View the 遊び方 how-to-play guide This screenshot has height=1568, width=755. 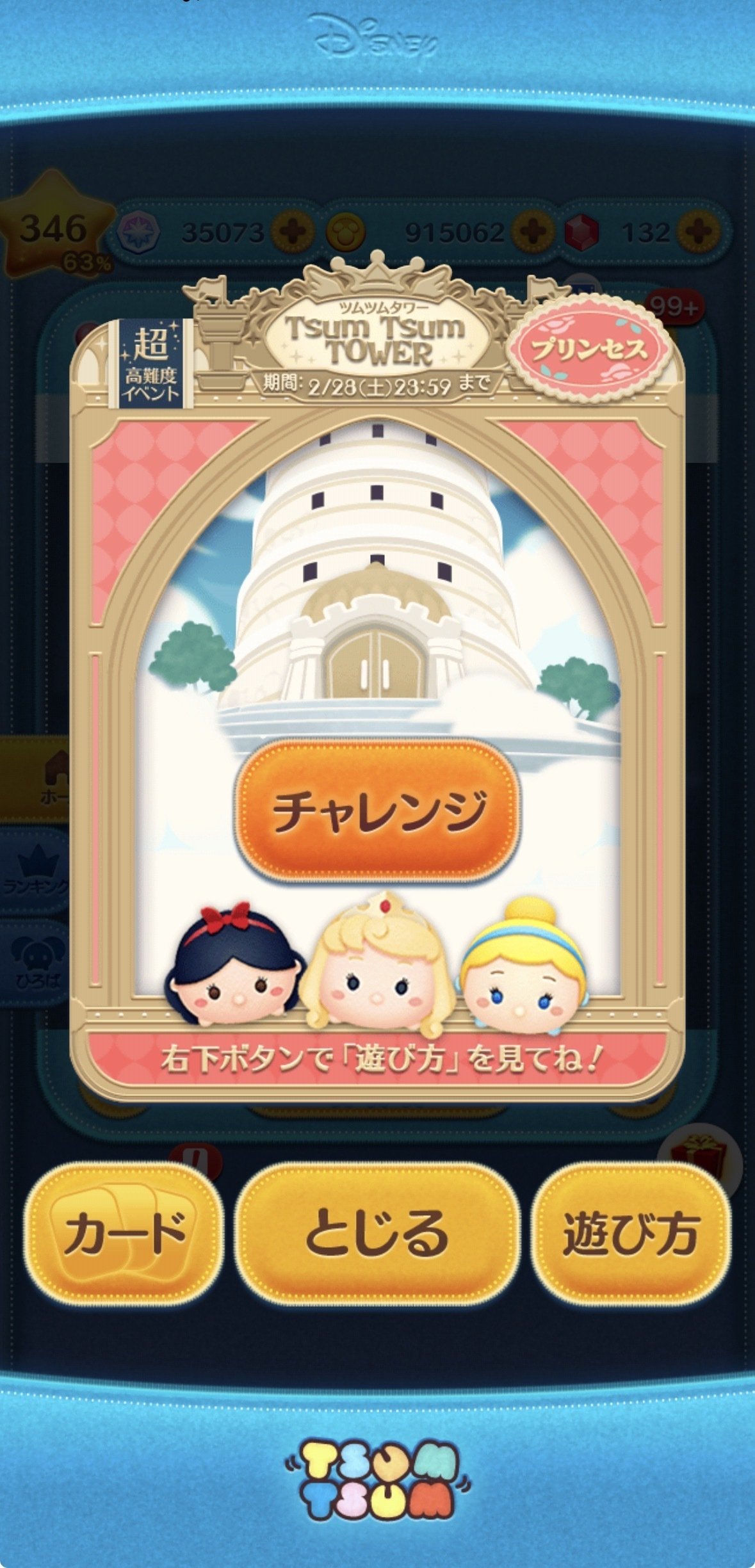[x=631, y=1233]
